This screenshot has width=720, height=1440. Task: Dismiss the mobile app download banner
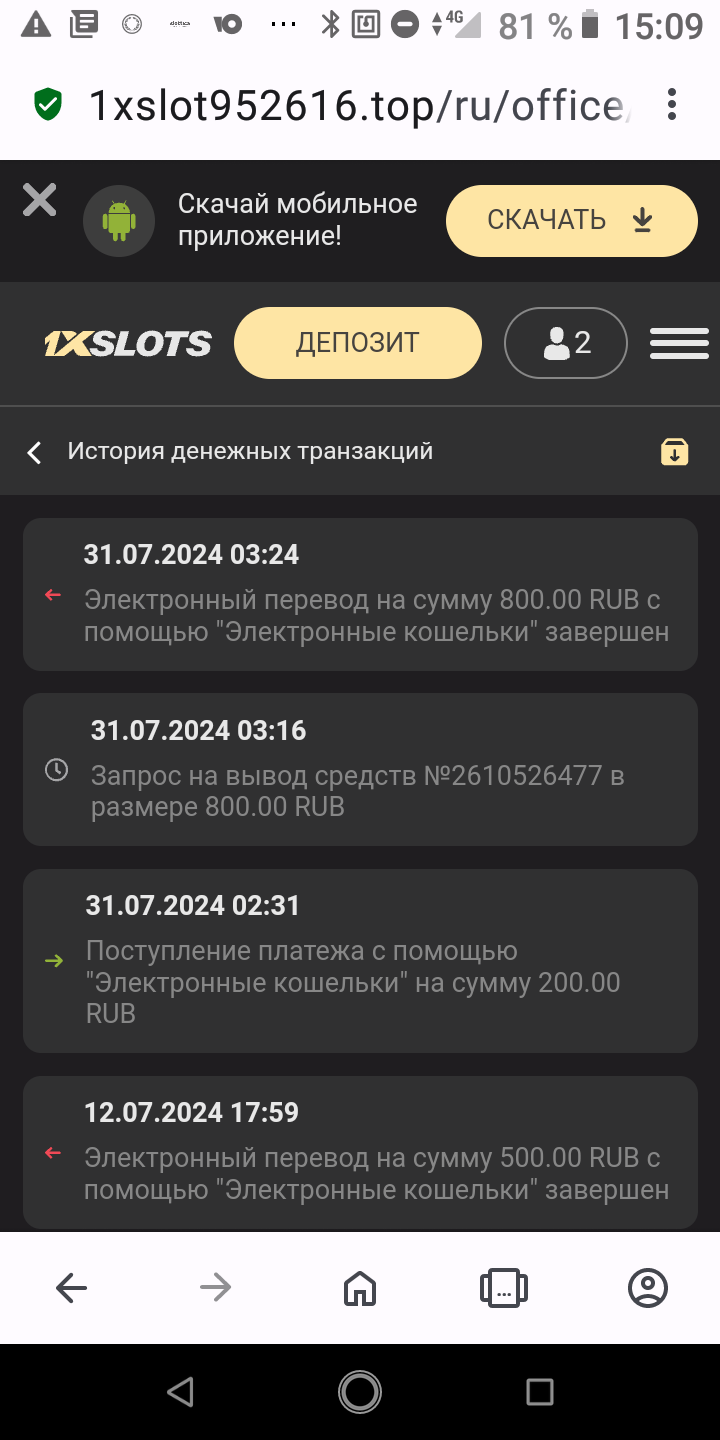coord(40,200)
